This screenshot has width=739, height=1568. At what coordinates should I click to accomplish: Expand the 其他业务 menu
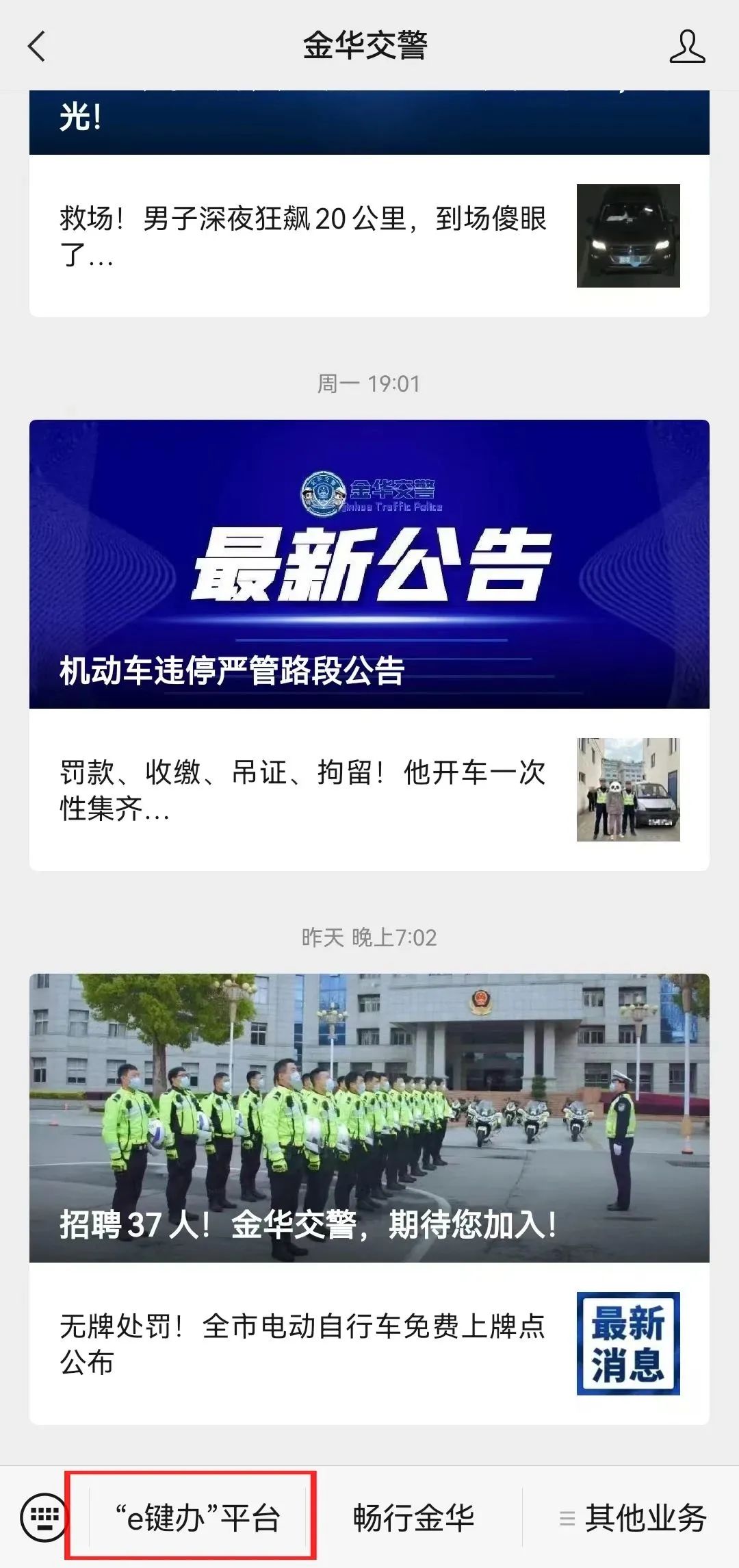point(633,1517)
